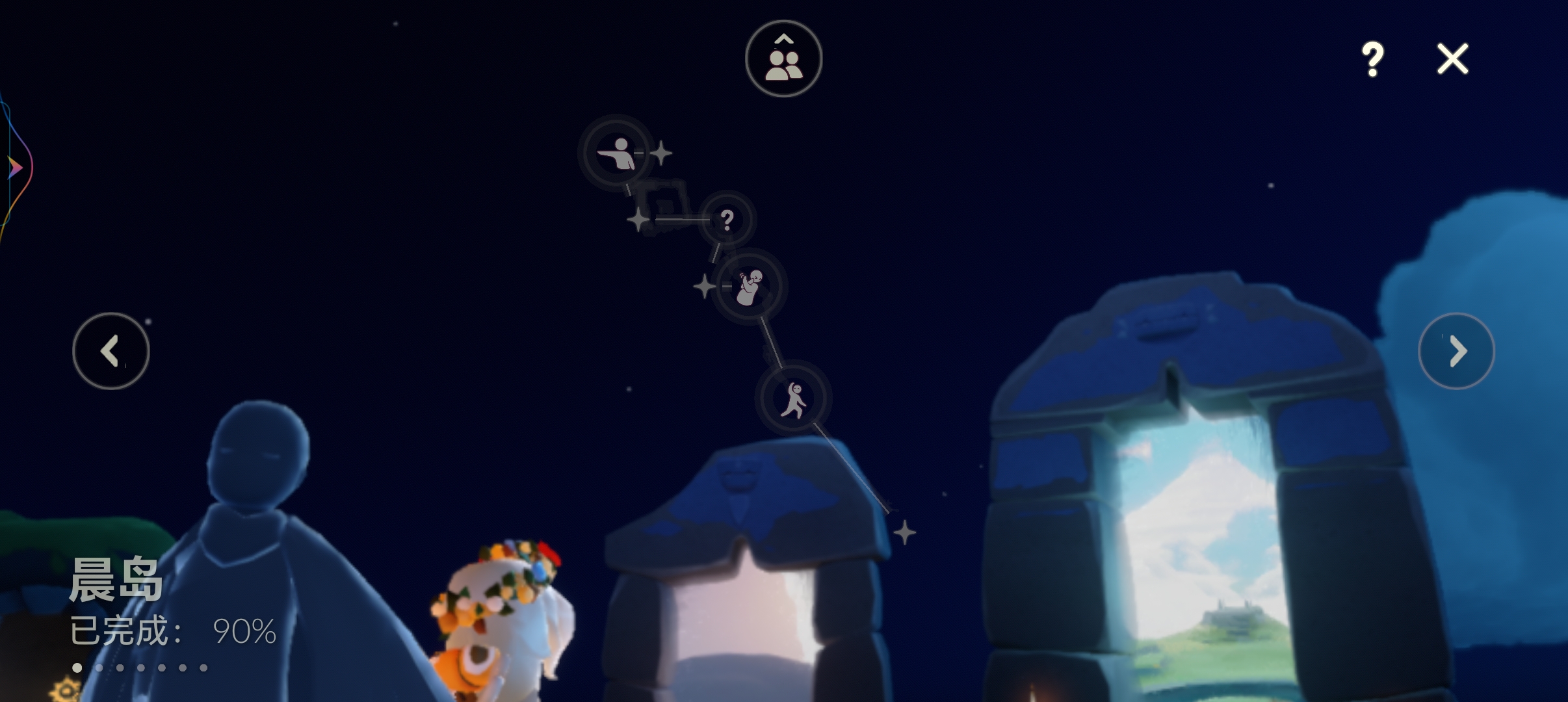Go to the previous realm
1568x702 pixels.
(x=111, y=351)
